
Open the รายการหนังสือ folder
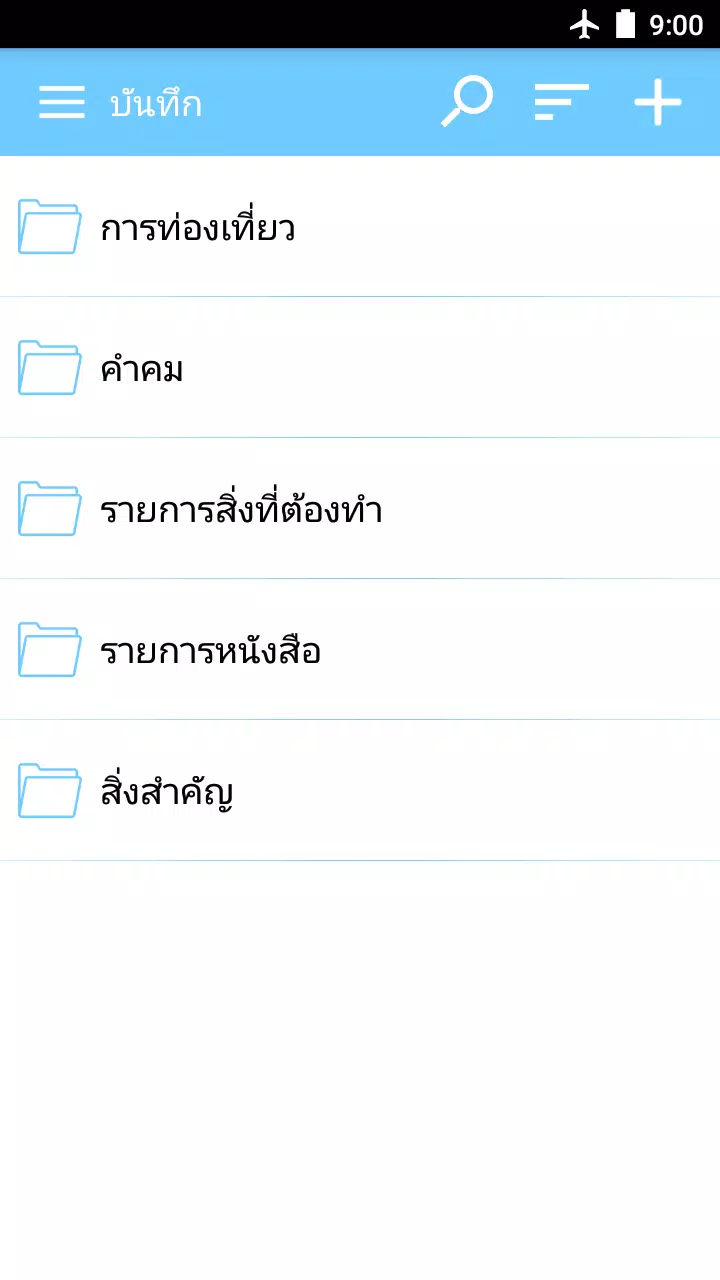(360, 650)
